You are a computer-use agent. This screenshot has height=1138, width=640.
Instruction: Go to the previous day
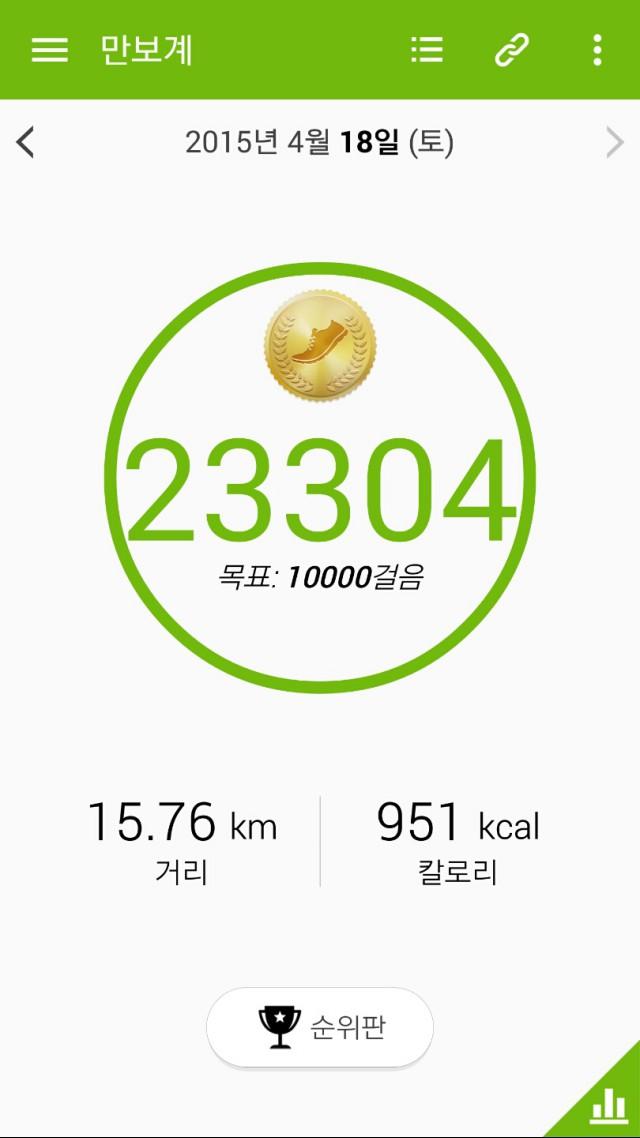coord(26,143)
